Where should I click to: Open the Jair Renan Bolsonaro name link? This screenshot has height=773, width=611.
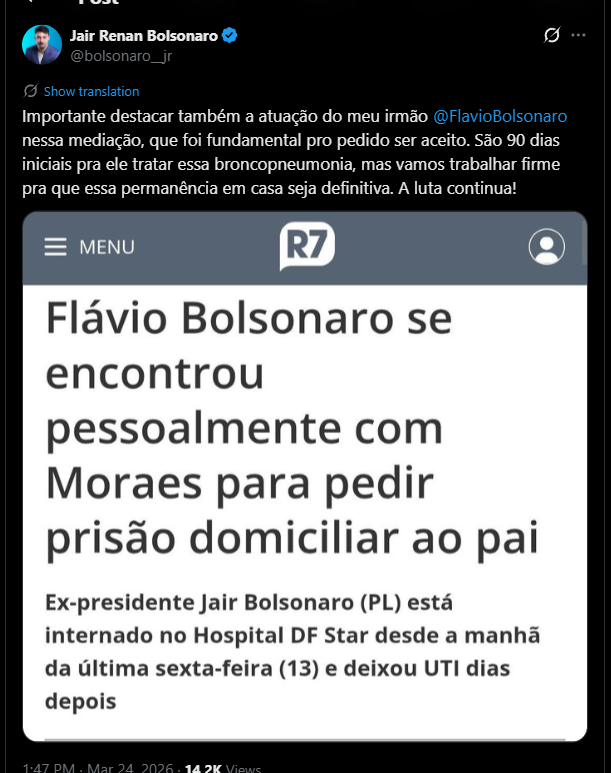(x=143, y=36)
